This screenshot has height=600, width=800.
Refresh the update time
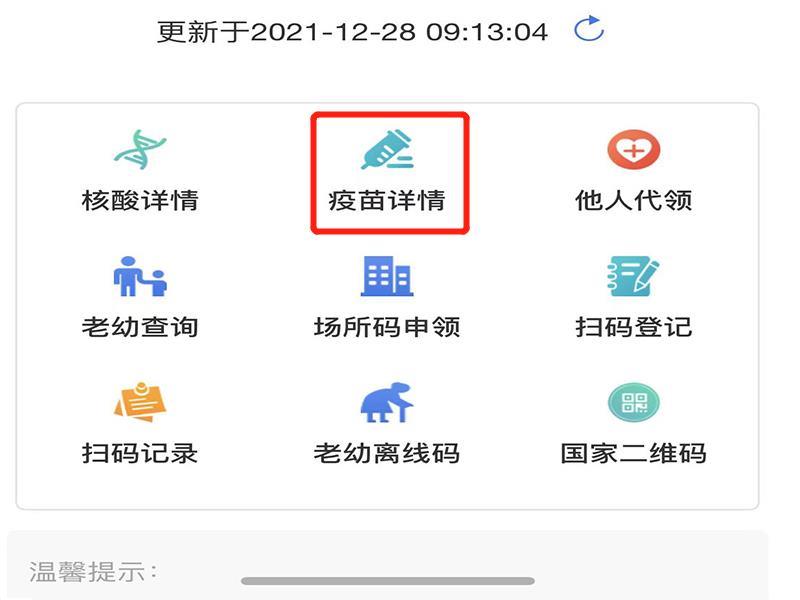[589, 30]
